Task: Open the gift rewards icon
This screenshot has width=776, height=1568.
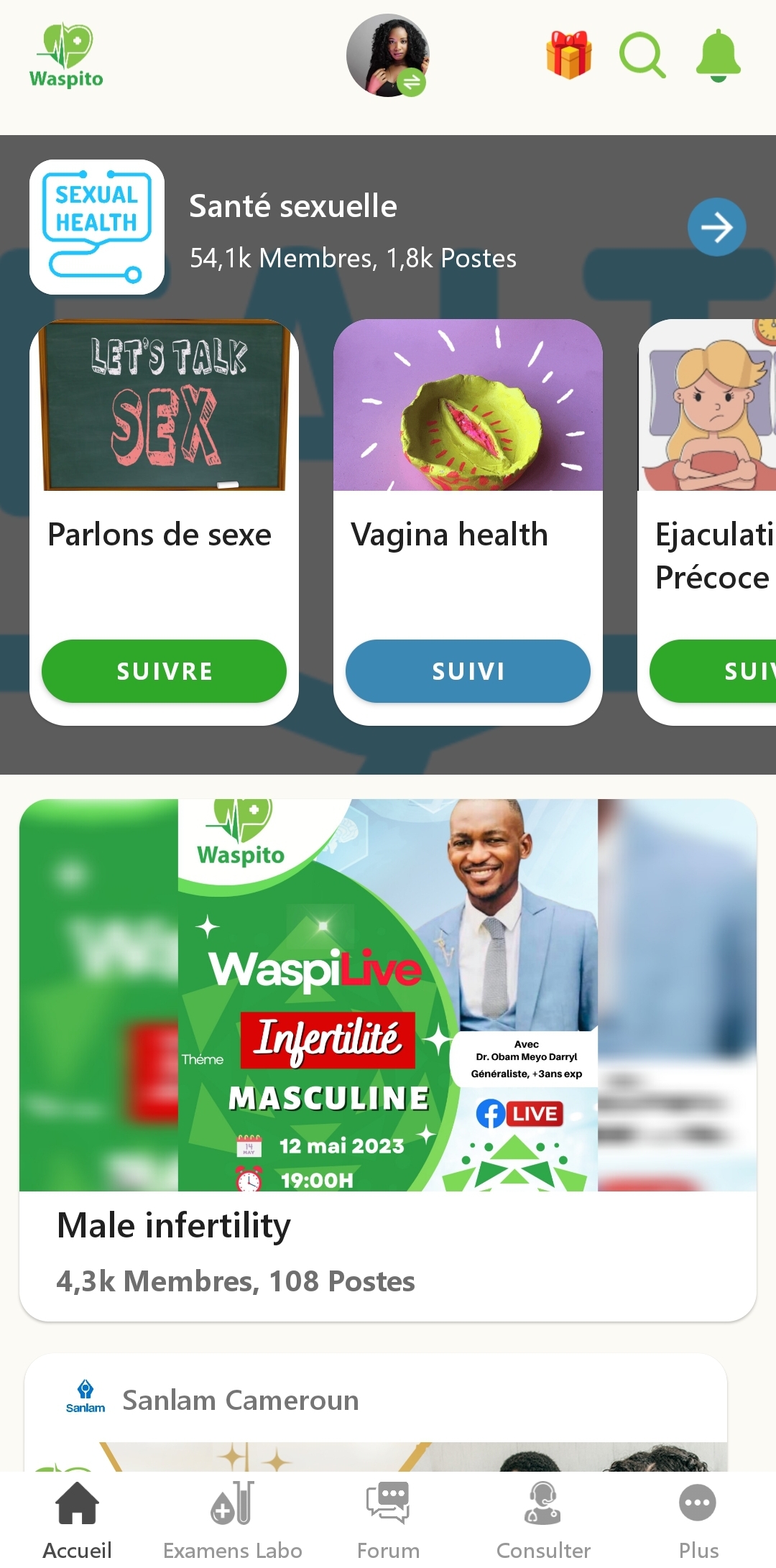Action: 569,55
